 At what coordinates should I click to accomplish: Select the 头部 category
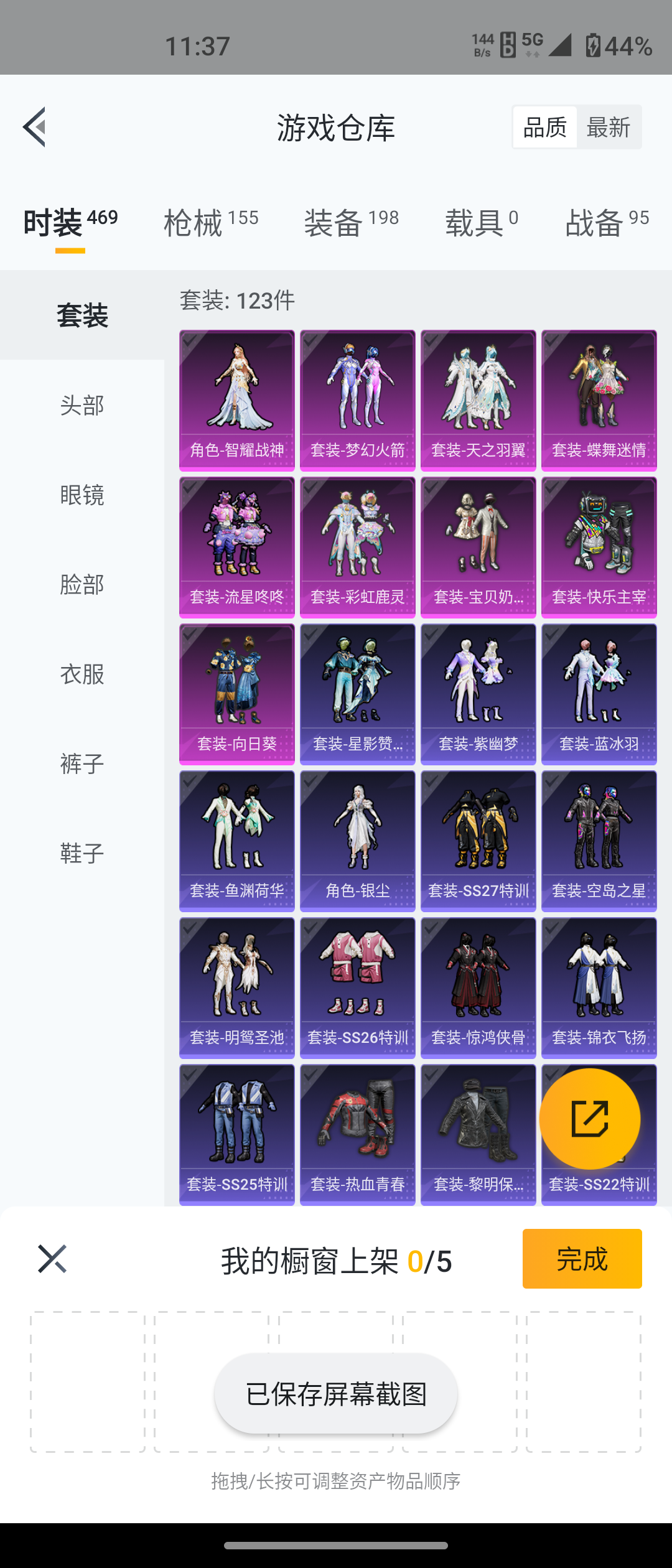coord(82,405)
